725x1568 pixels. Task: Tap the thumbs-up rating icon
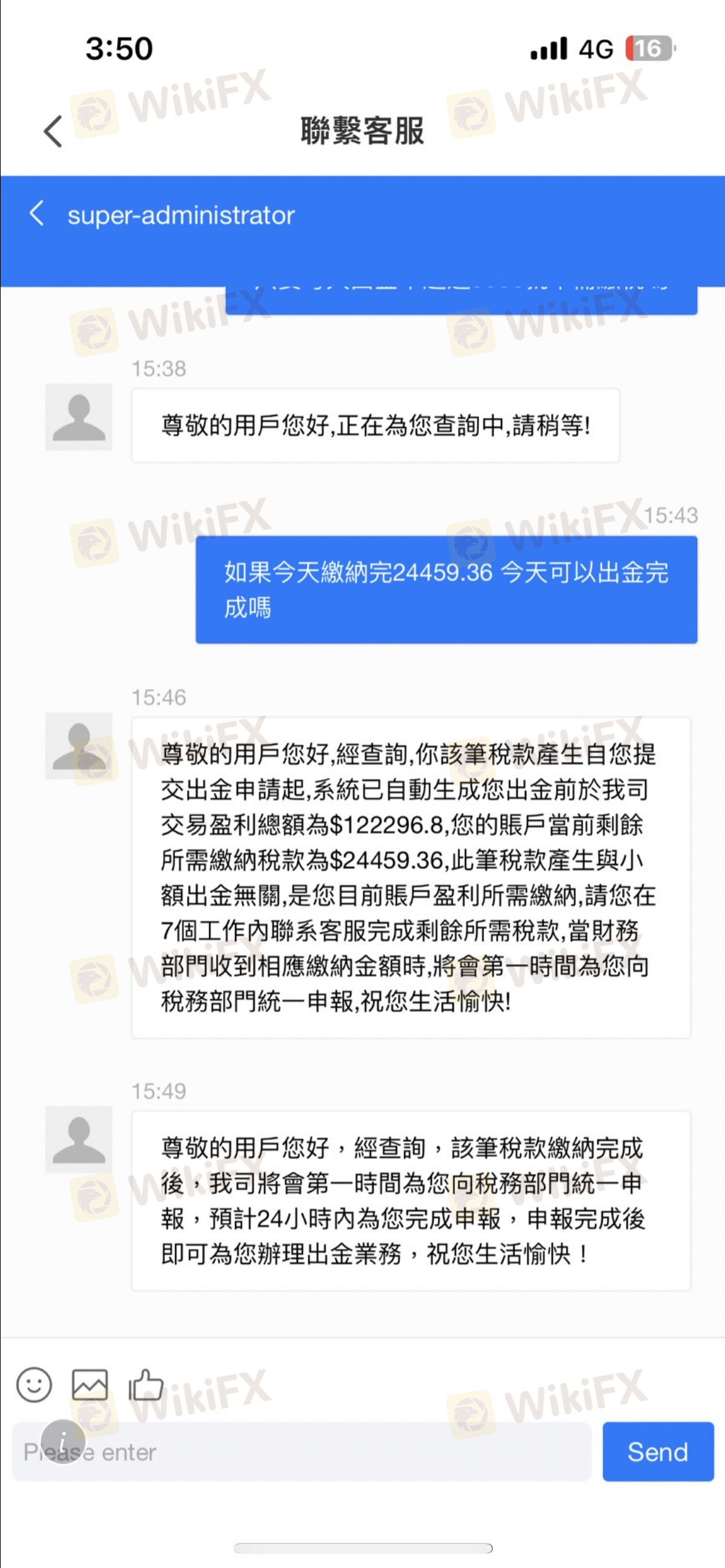tap(146, 1384)
